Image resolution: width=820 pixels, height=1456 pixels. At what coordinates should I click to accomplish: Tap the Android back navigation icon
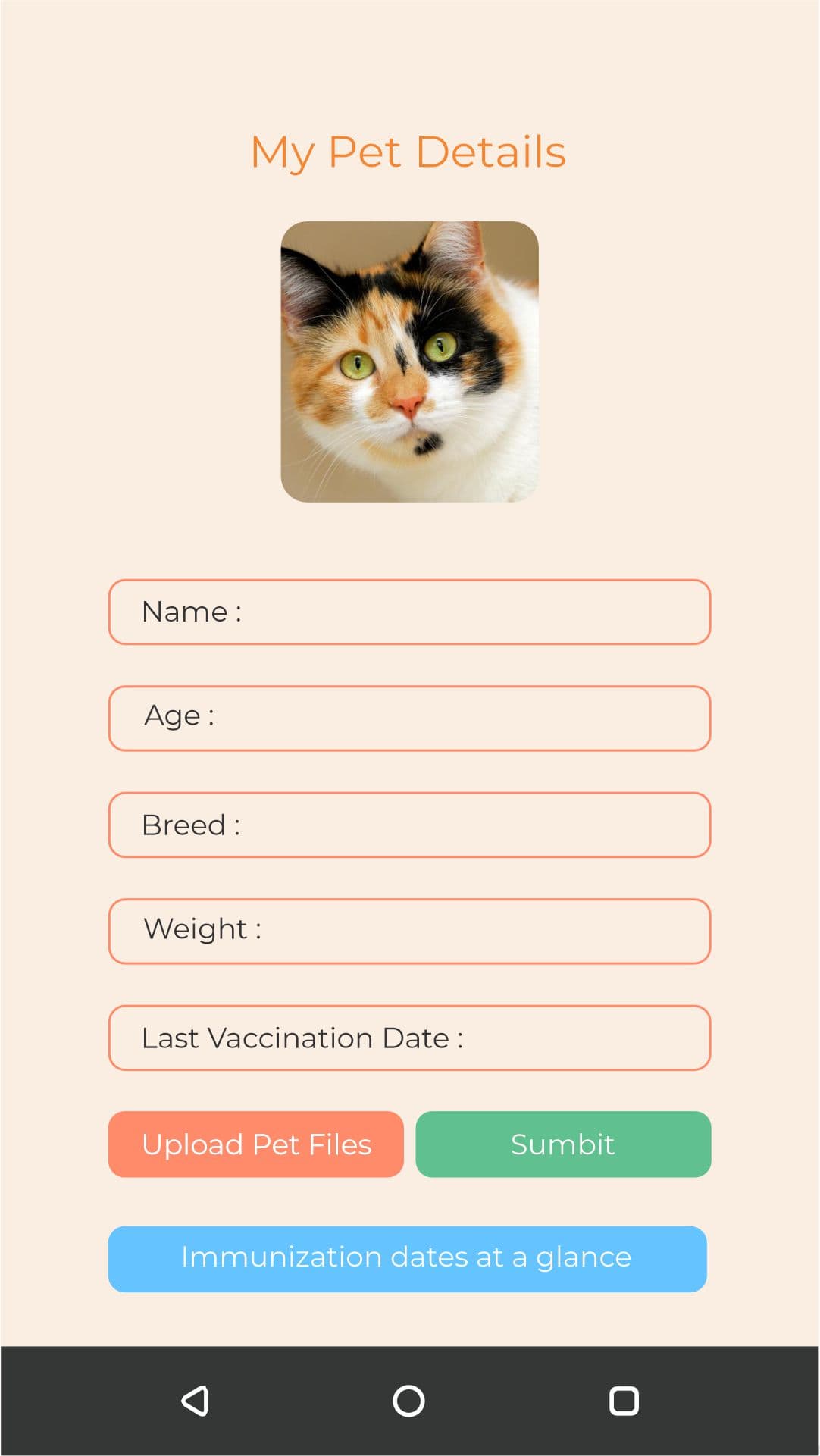[196, 1401]
